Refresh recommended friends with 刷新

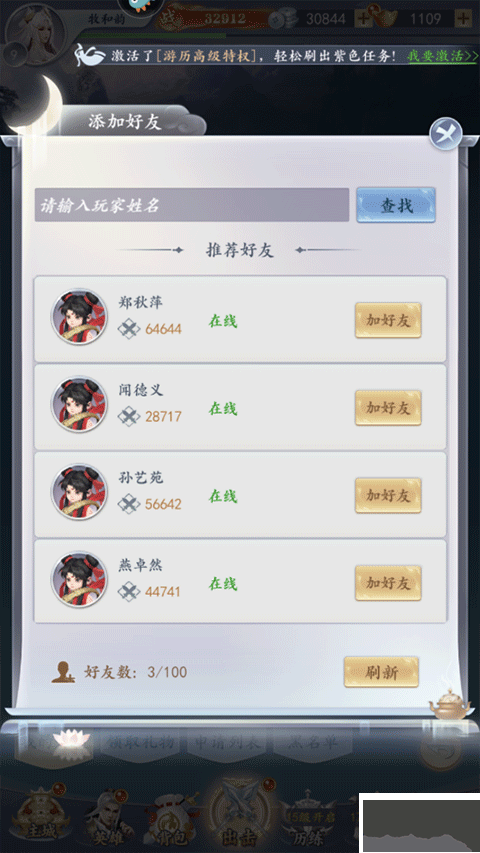381,672
